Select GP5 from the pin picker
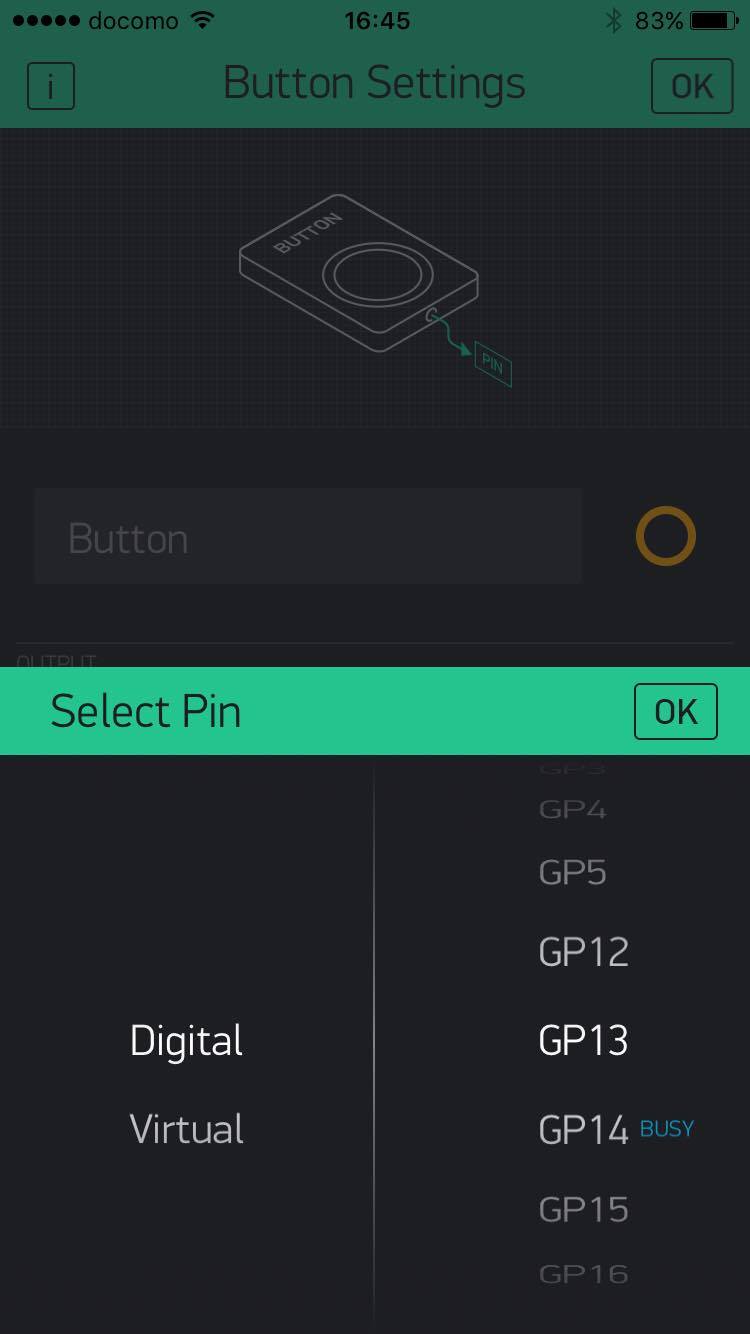Image resolution: width=750 pixels, height=1334 pixels. 573,872
